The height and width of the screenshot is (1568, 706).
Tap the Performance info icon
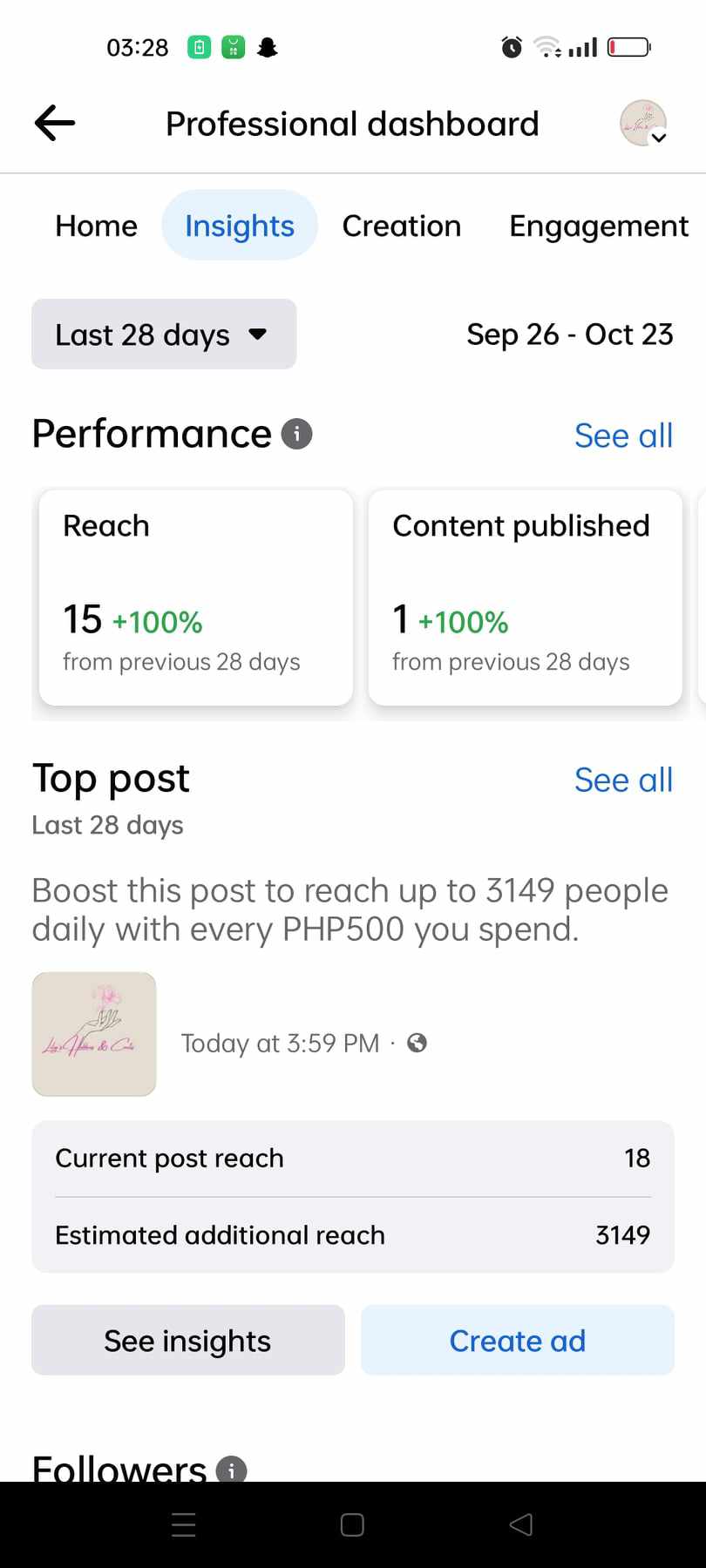[296, 434]
